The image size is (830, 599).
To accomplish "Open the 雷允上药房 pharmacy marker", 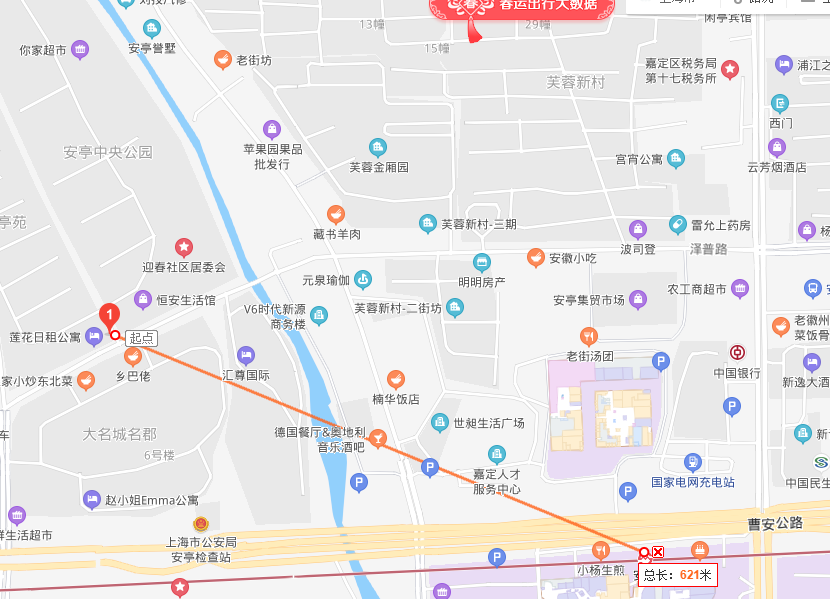I will [x=678, y=225].
